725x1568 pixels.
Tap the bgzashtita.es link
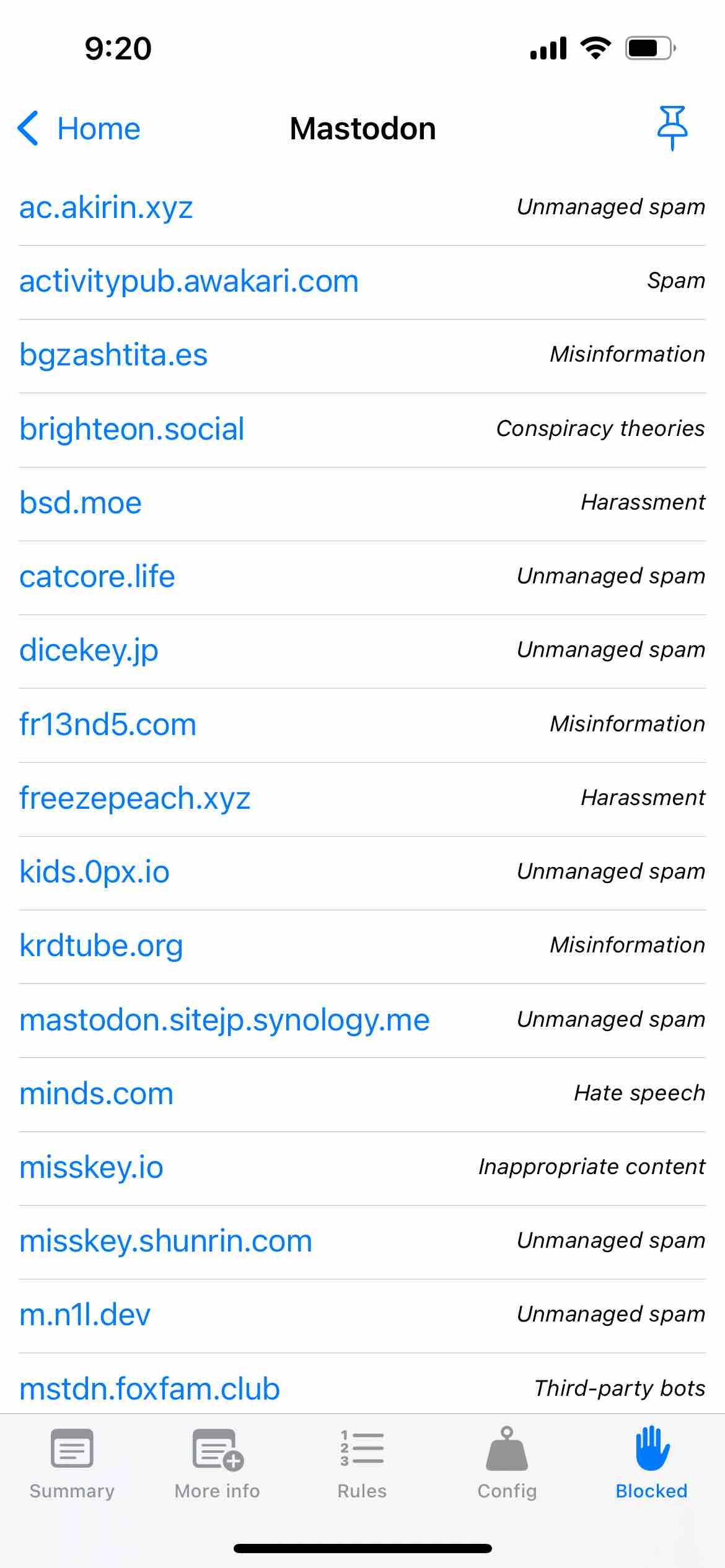click(113, 355)
